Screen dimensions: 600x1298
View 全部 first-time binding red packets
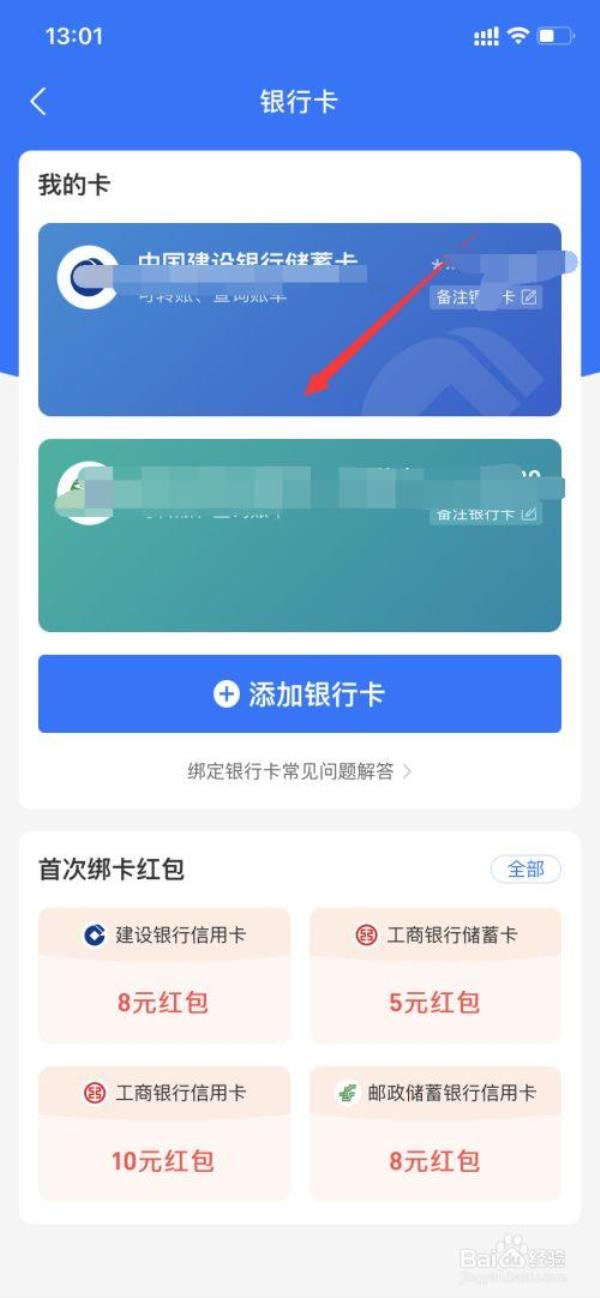click(x=525, y=869)
